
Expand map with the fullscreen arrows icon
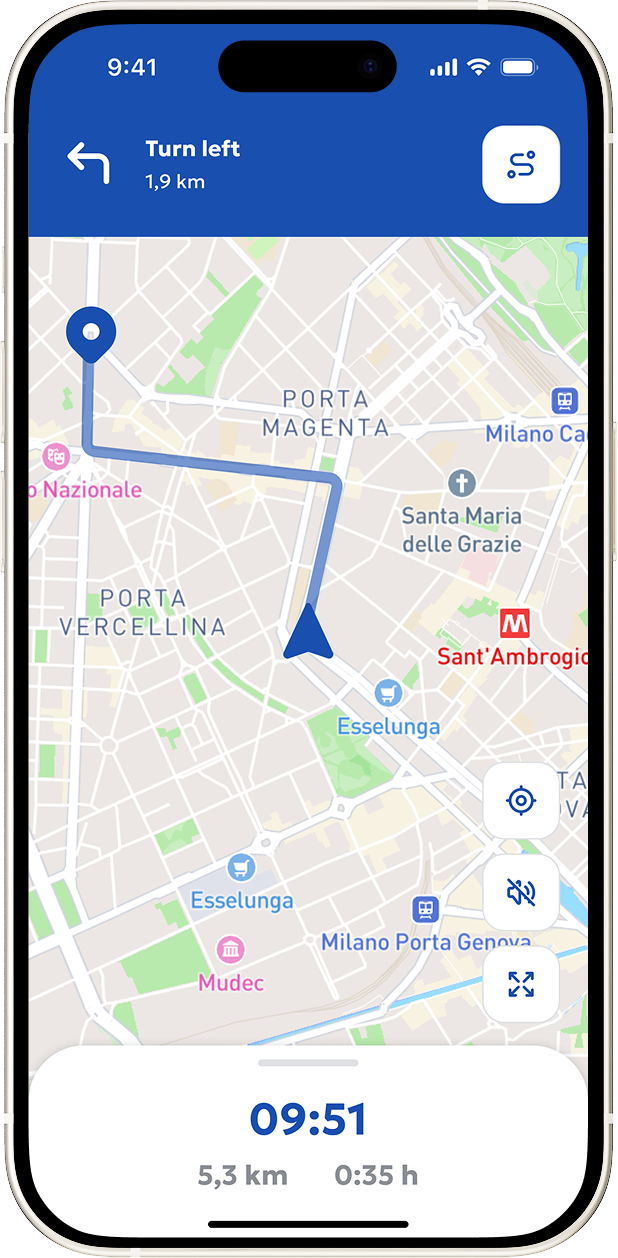coord(521,984)
